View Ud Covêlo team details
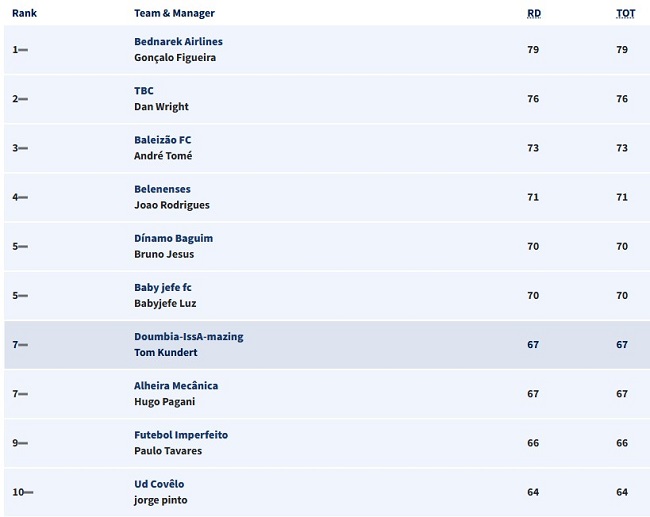This screenshot has width=650, height=517. tap(159, 484)
